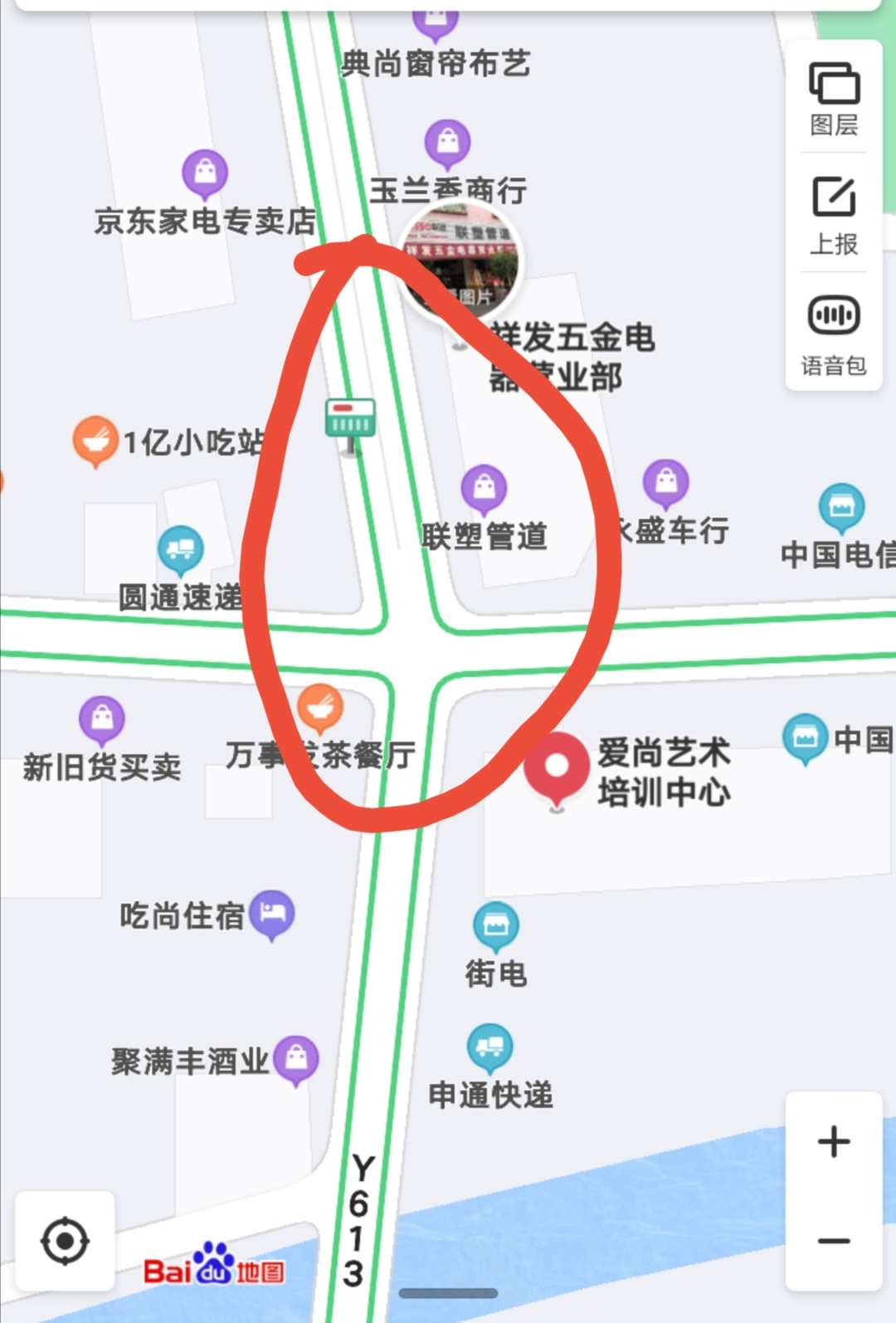This screenshot has height=1323, width=896.
Task: Zoom out with the minus button
Action: click(834, 1242)
